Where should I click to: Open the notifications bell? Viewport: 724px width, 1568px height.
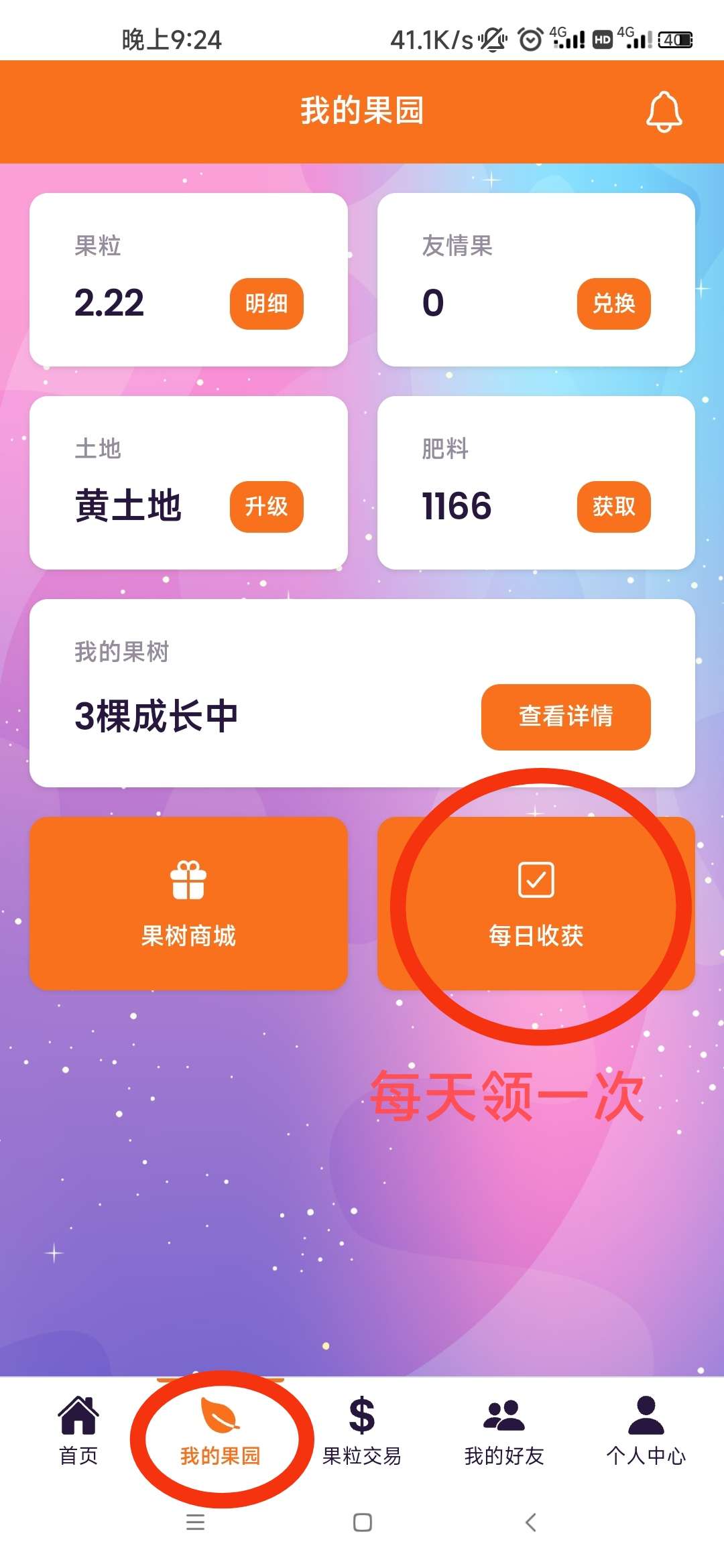(664, 112)
